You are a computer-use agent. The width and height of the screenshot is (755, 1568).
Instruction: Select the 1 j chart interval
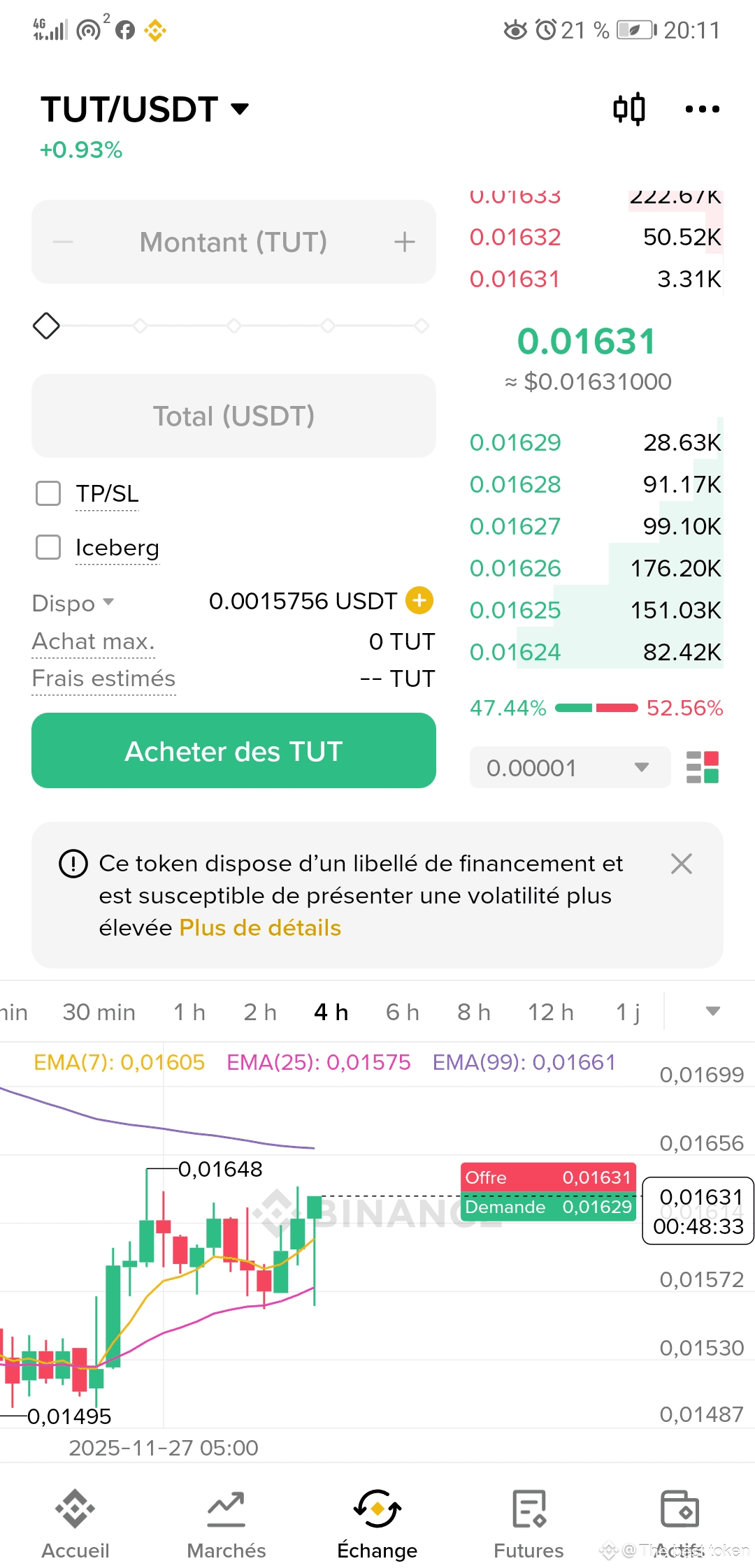pos(627,1012)
